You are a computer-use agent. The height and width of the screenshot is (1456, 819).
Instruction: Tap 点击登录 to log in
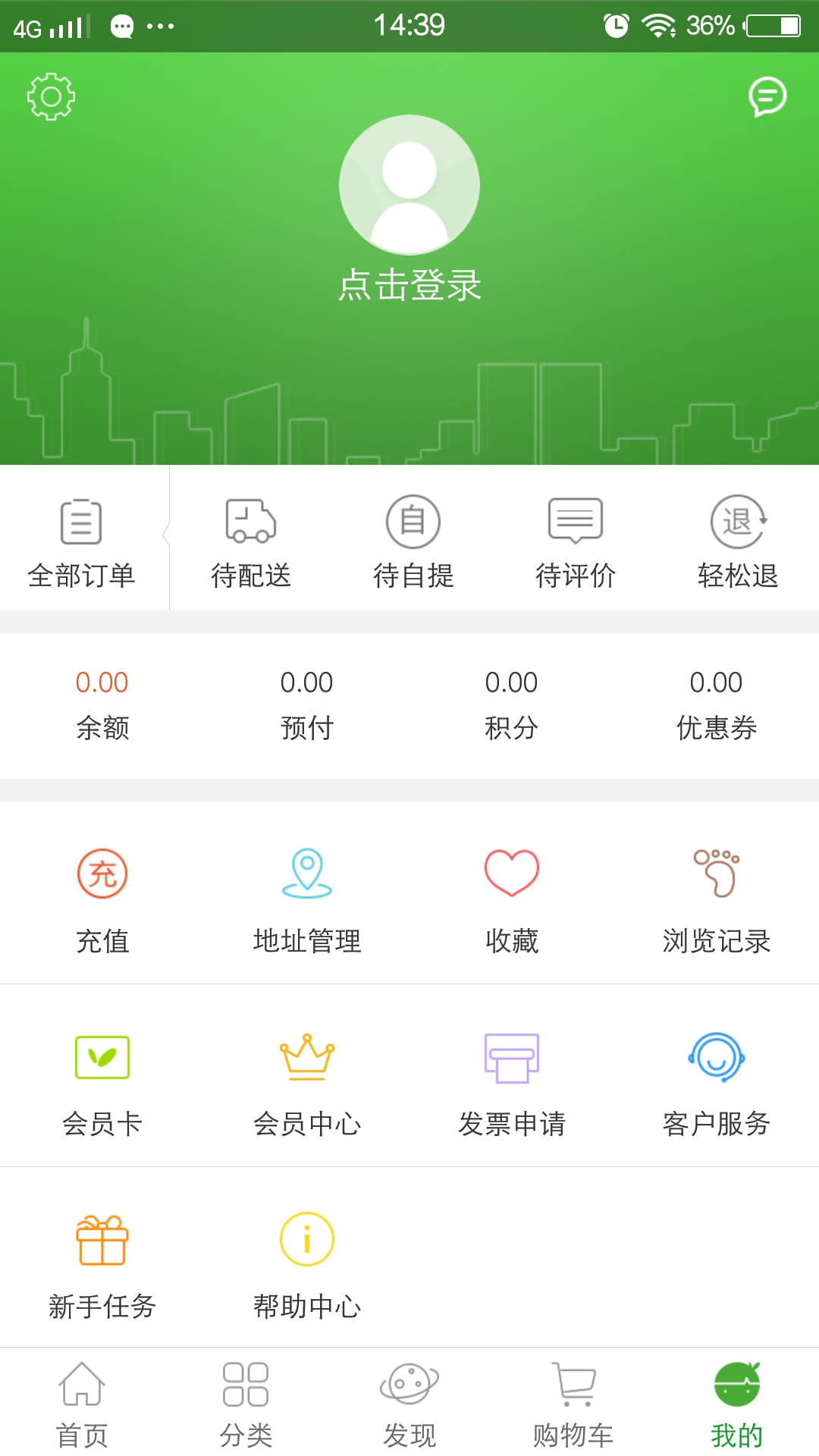coord(409,284)
